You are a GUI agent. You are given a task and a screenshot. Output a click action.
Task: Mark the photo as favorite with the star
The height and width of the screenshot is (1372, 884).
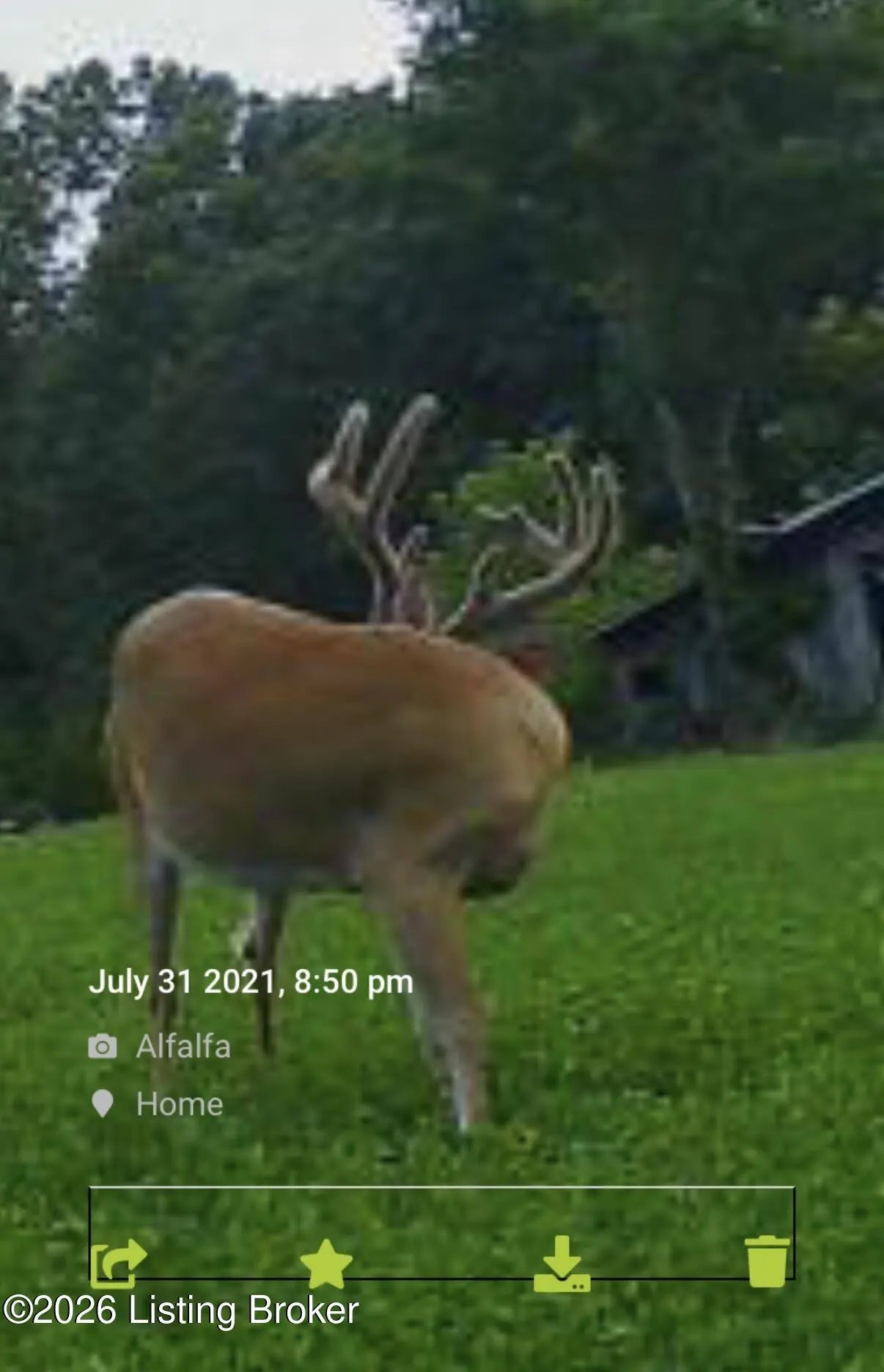(x=326, y=1263)
